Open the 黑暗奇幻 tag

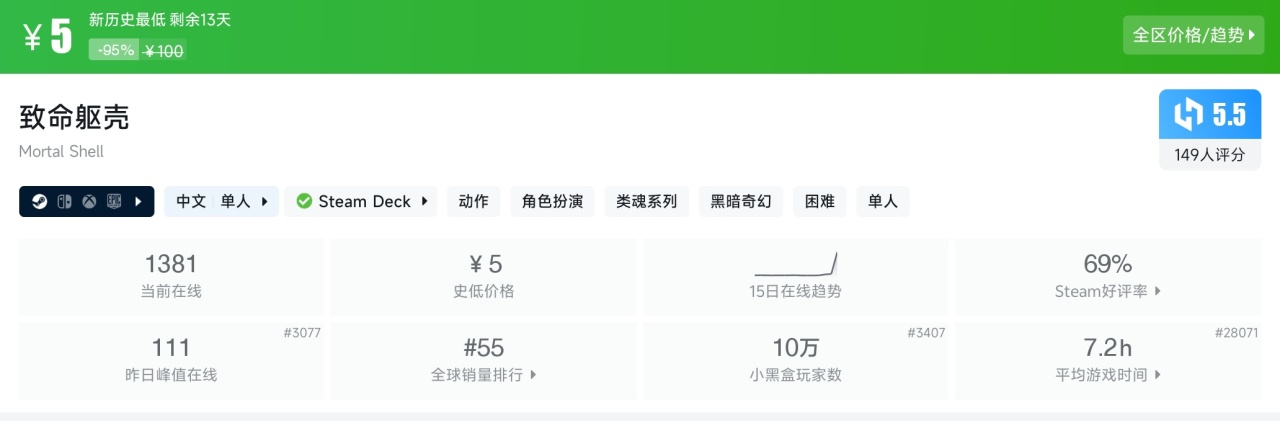point(740,201)
